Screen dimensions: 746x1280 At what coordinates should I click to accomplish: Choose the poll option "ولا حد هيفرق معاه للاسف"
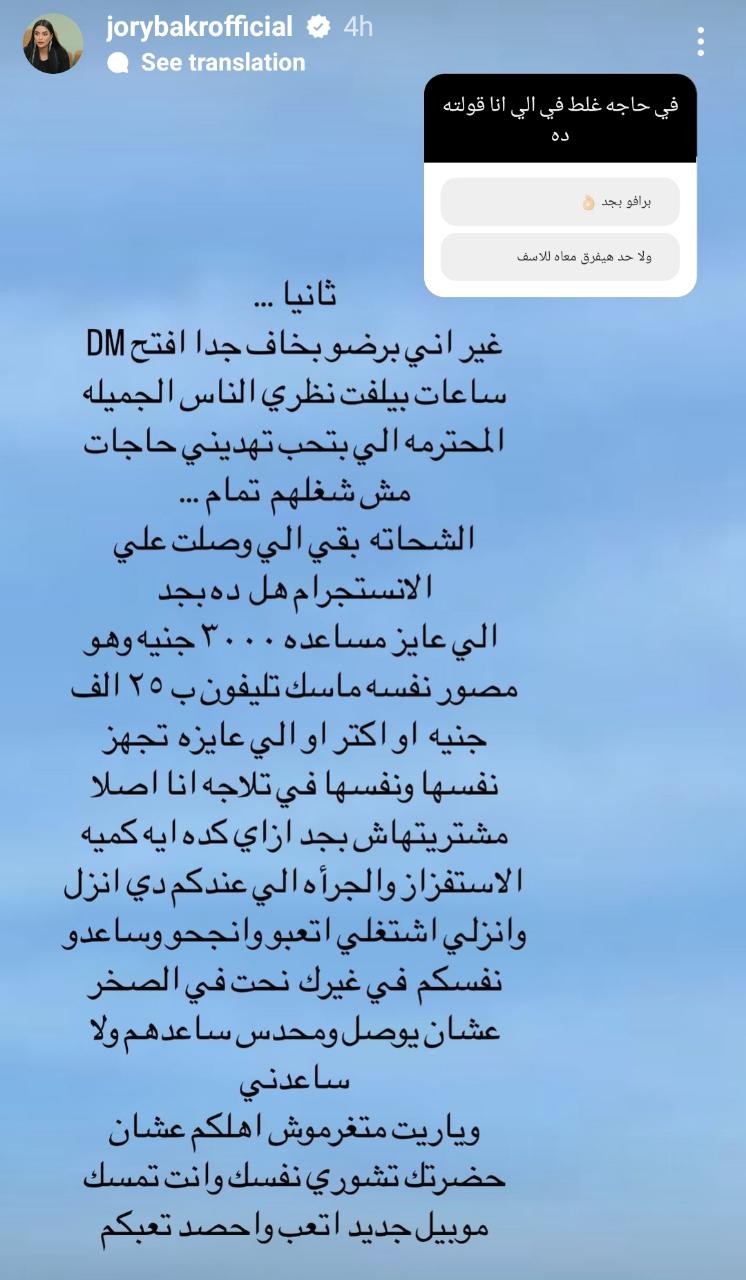(560, 257)
